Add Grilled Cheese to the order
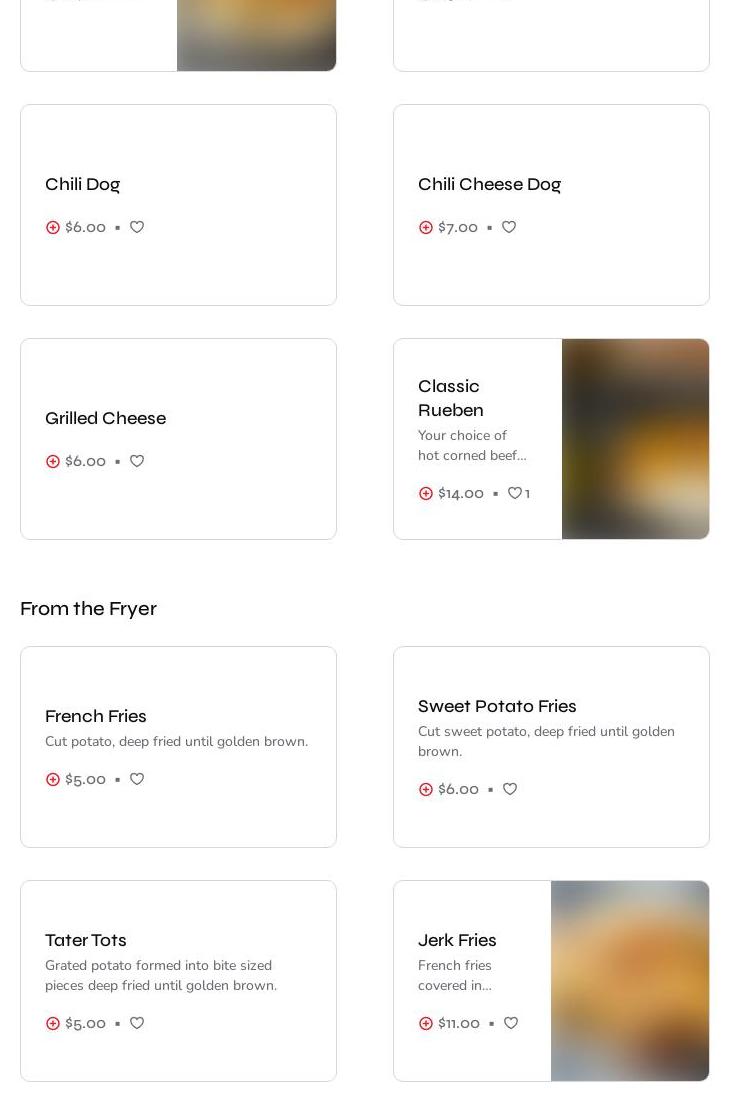This screenshot has height=1106, width=750. 53,462
